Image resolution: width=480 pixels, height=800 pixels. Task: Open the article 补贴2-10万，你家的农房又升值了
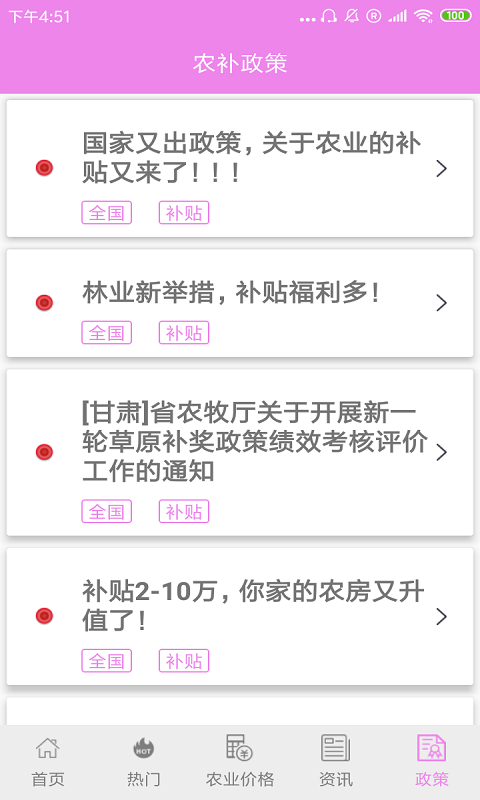(240, 616)
